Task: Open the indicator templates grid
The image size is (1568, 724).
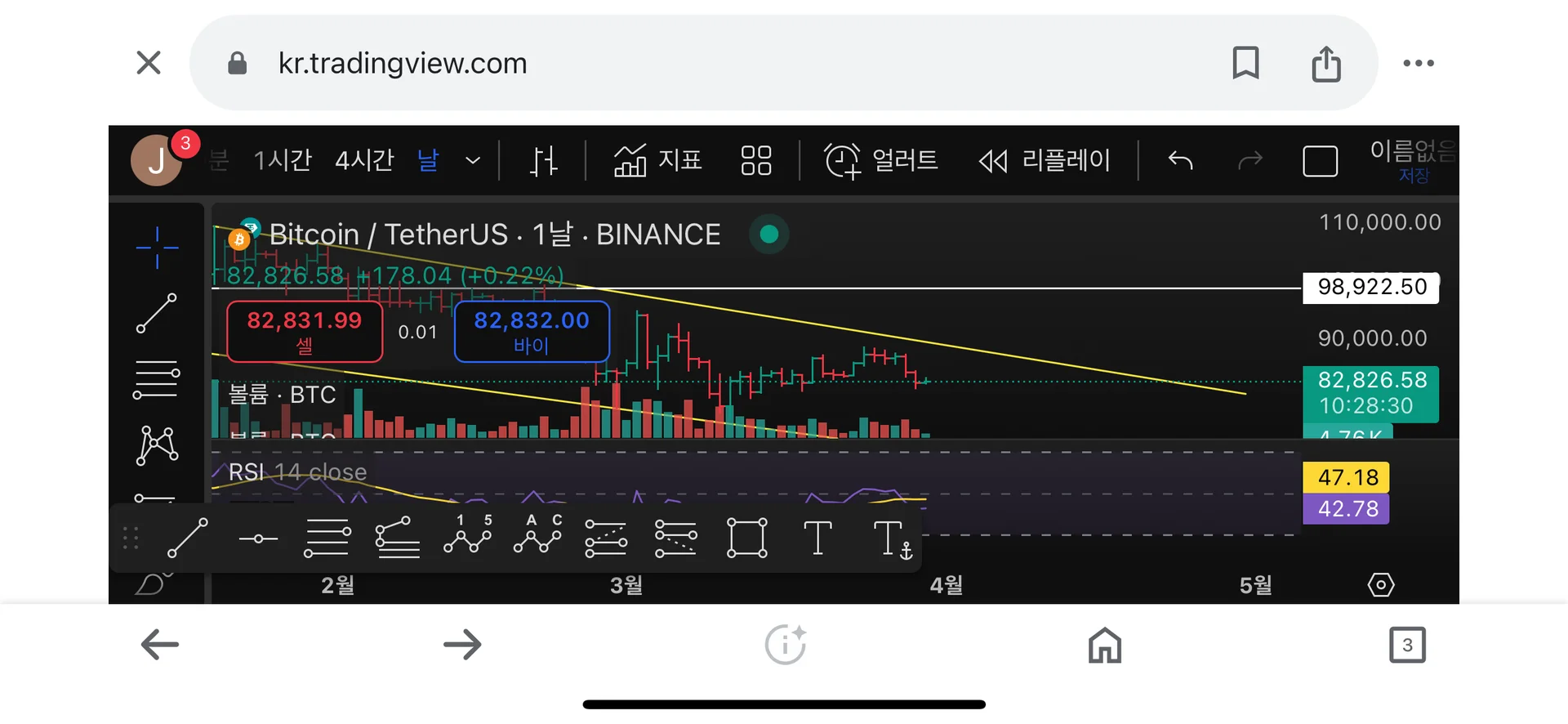Action: [755, 161]
